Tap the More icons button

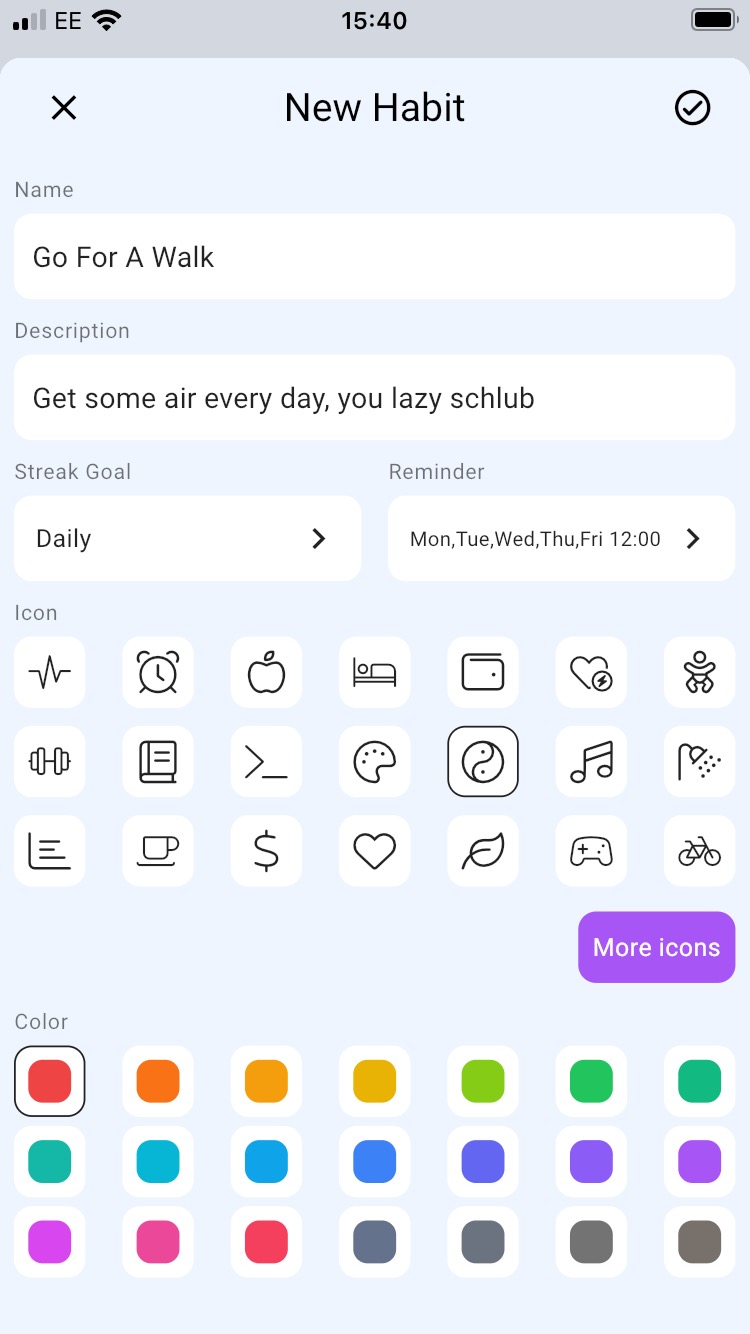click(x=657, y=947)
